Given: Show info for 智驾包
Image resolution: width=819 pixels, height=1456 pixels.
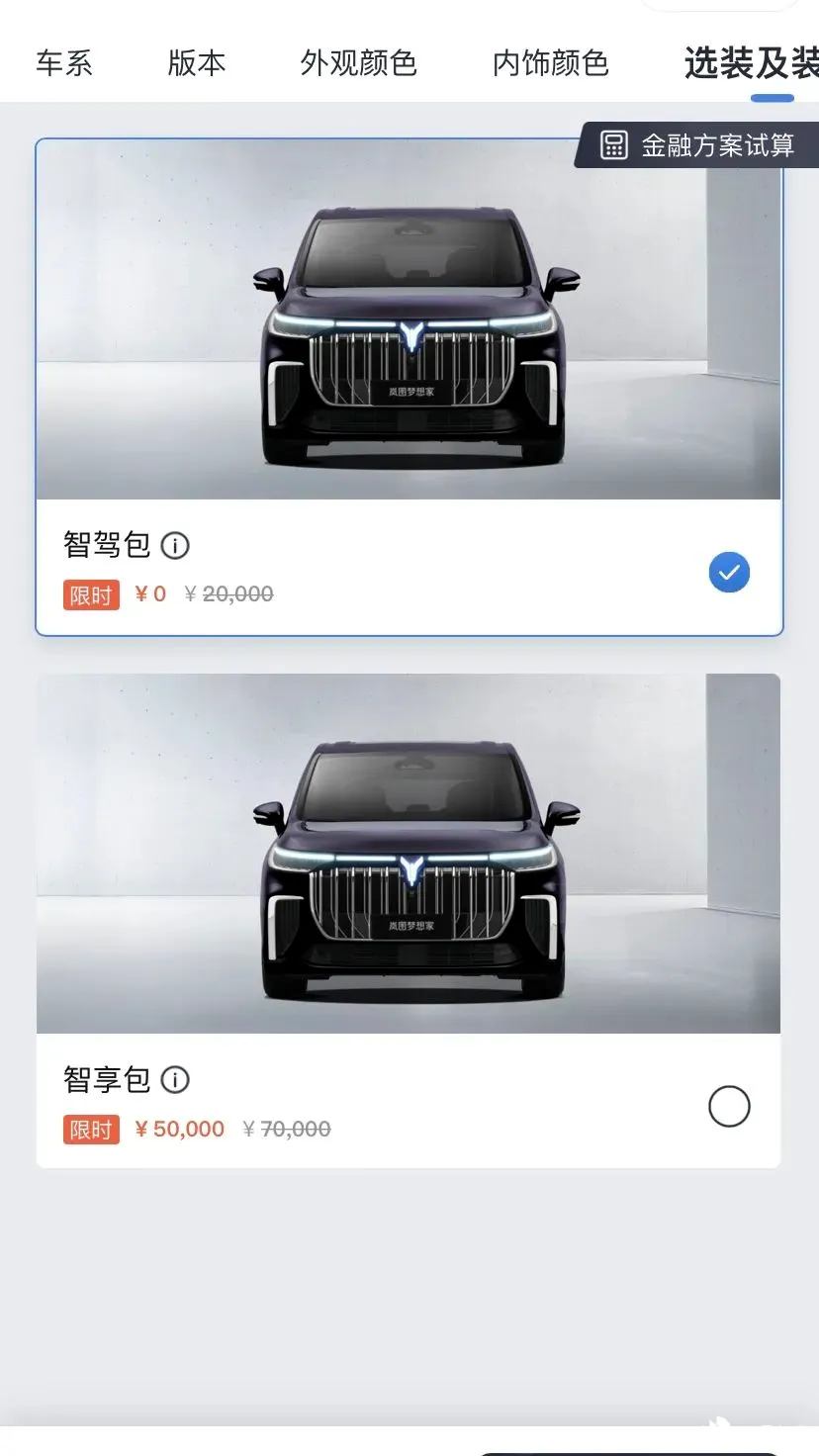Looking at the screenshot, I should pyautogui.click(x=175, y=545).
